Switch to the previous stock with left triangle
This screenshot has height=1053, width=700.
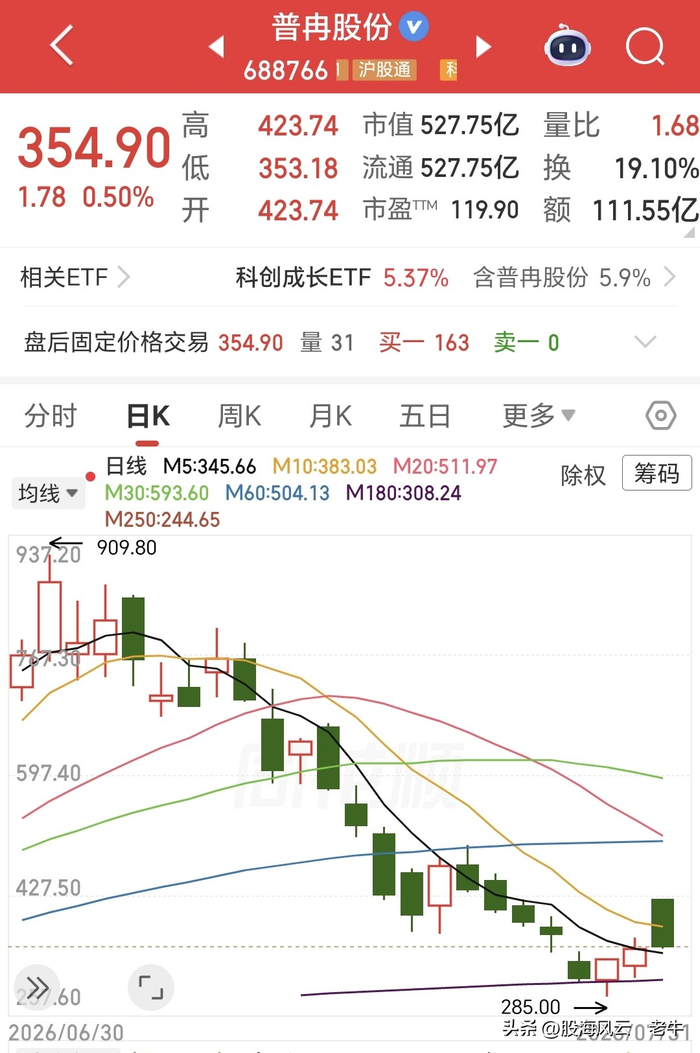point(216,46)
